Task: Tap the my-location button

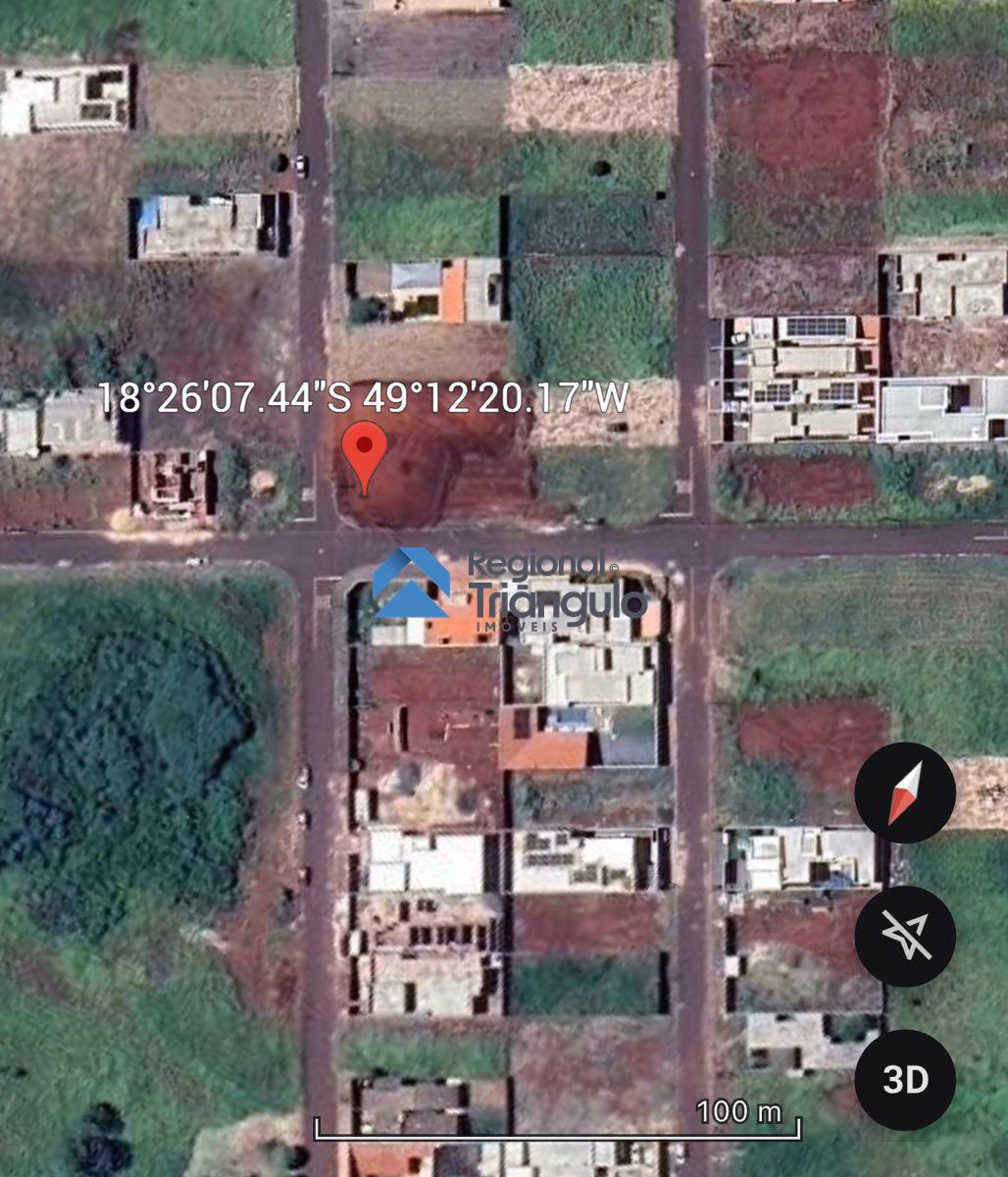Action: [x=905, y=936]
